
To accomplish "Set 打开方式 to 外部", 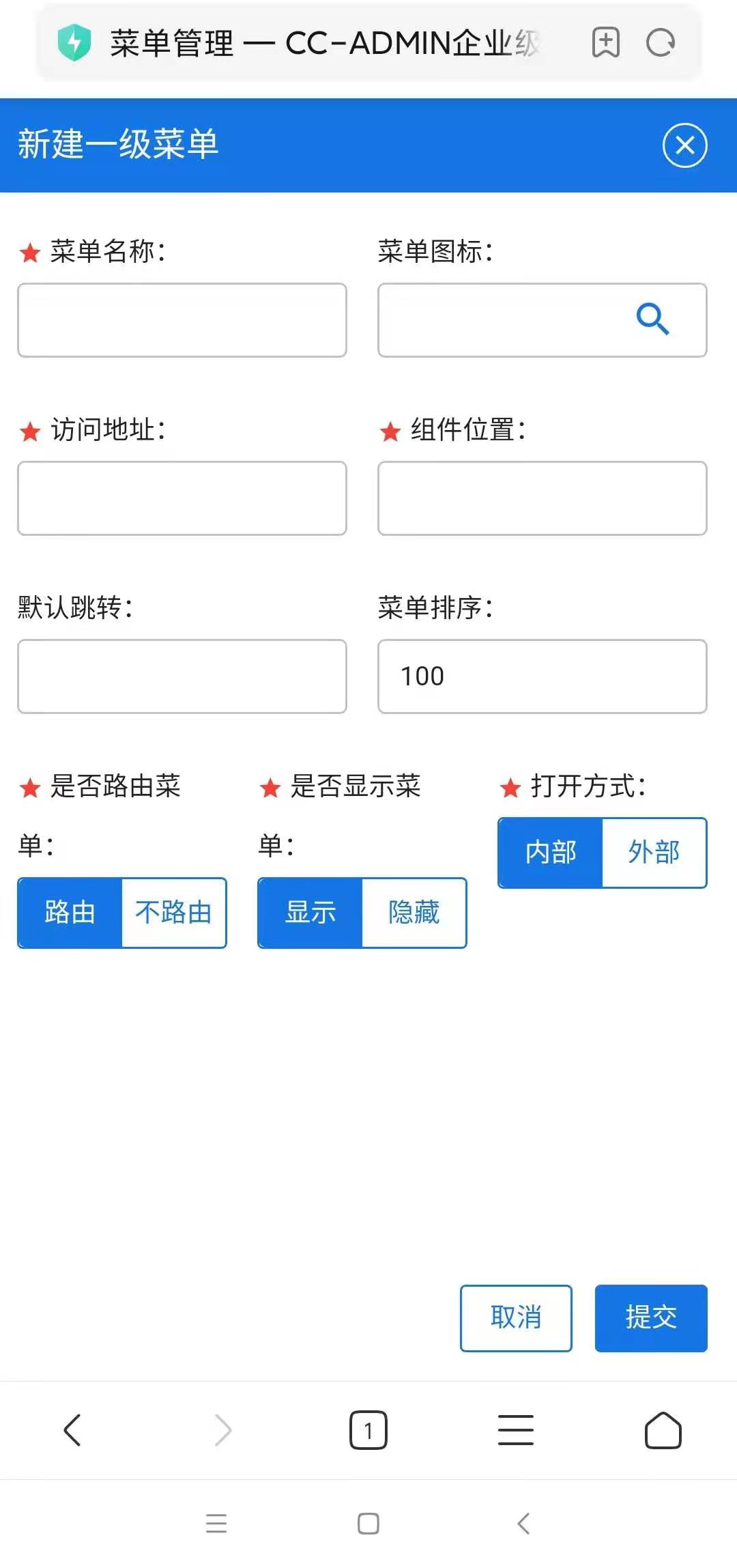I will tap(652, 852).
